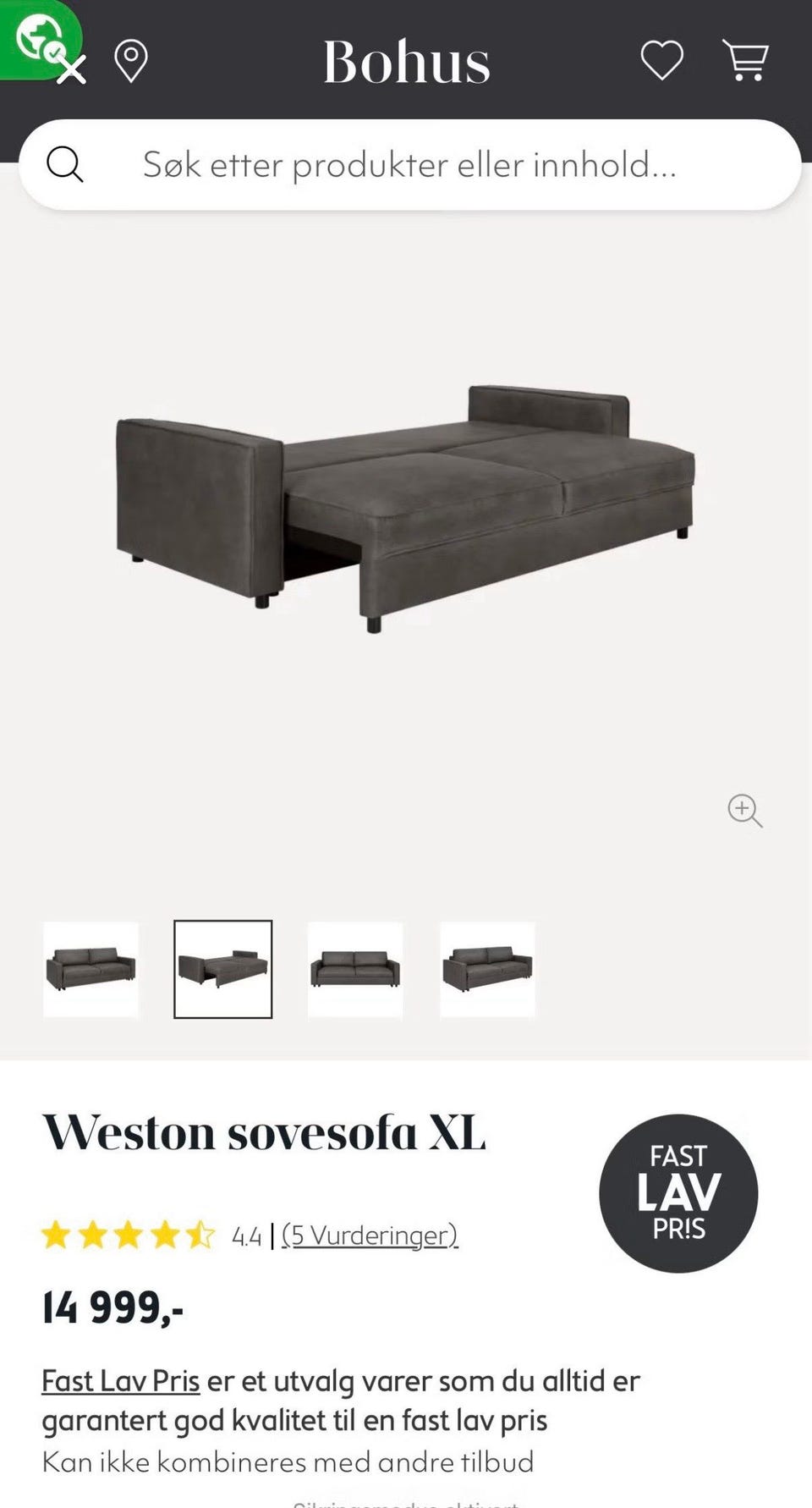Screen dimensions: 812x1508
Task: Zoom in on the product image
Action: point(744,810)
